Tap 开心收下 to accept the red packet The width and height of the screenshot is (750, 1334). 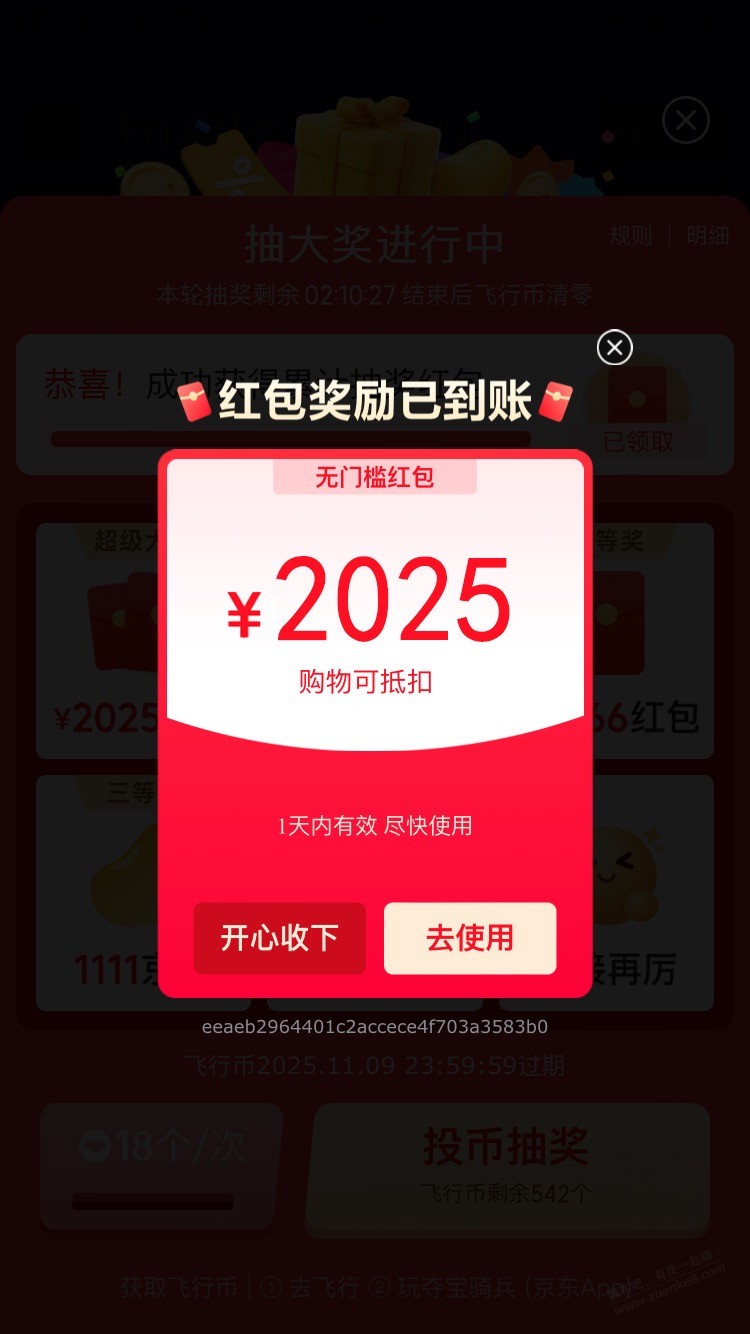pyautogui.click(x=279, y=938)
